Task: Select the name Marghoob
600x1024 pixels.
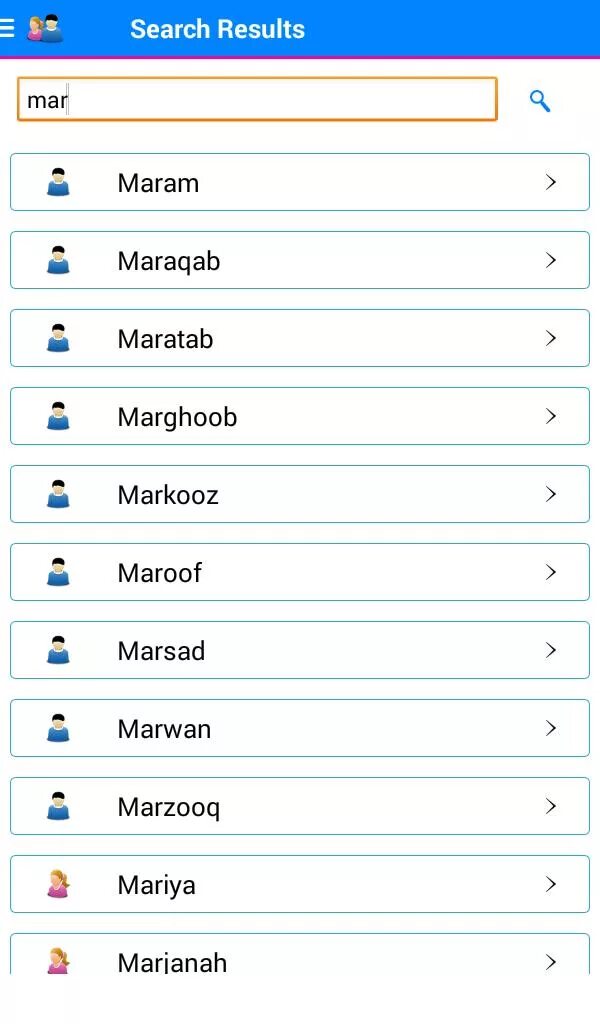Action: pyautogui.click(x=300, y=416)
